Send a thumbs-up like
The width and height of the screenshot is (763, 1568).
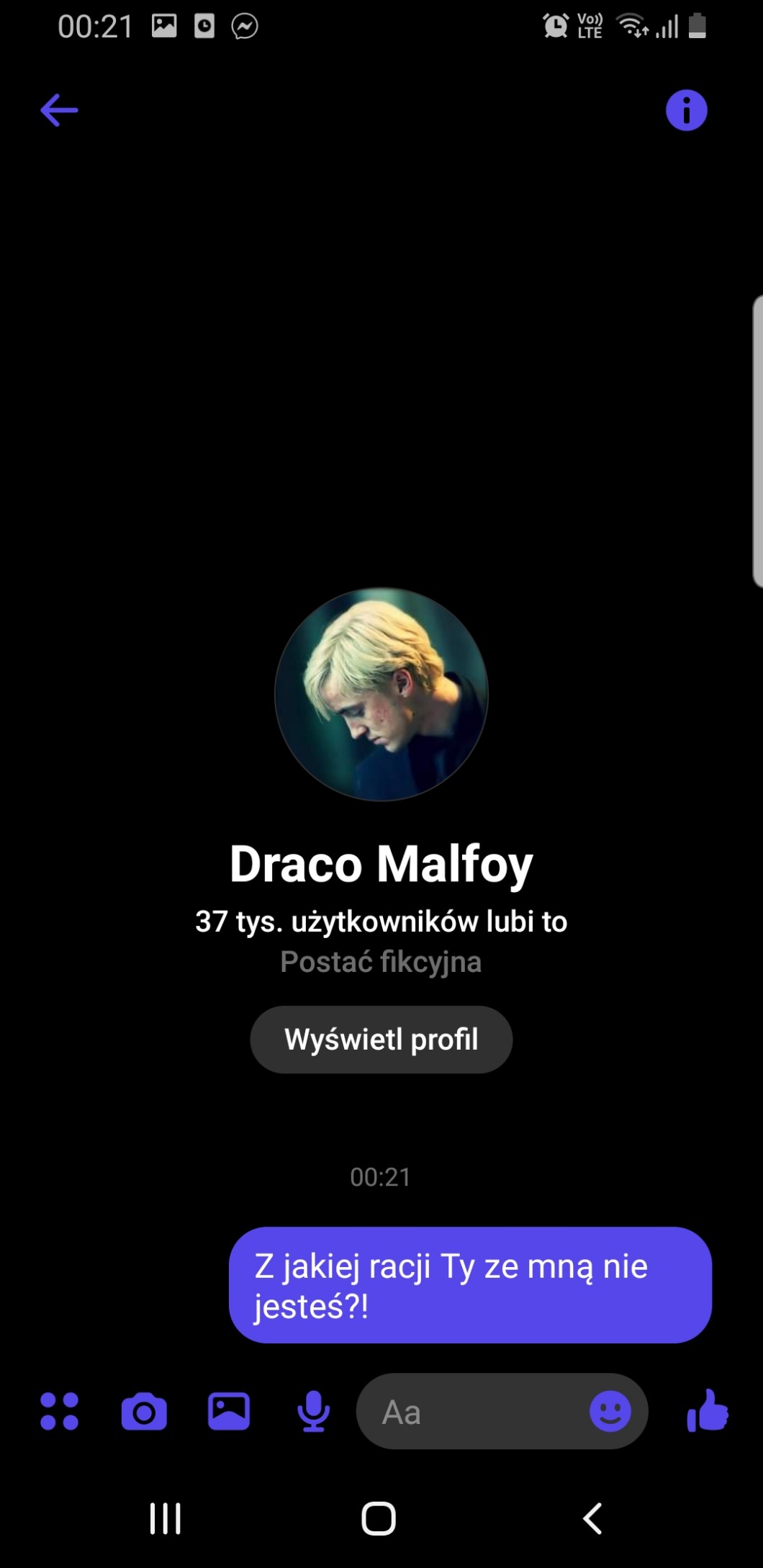pos(708,1411)
